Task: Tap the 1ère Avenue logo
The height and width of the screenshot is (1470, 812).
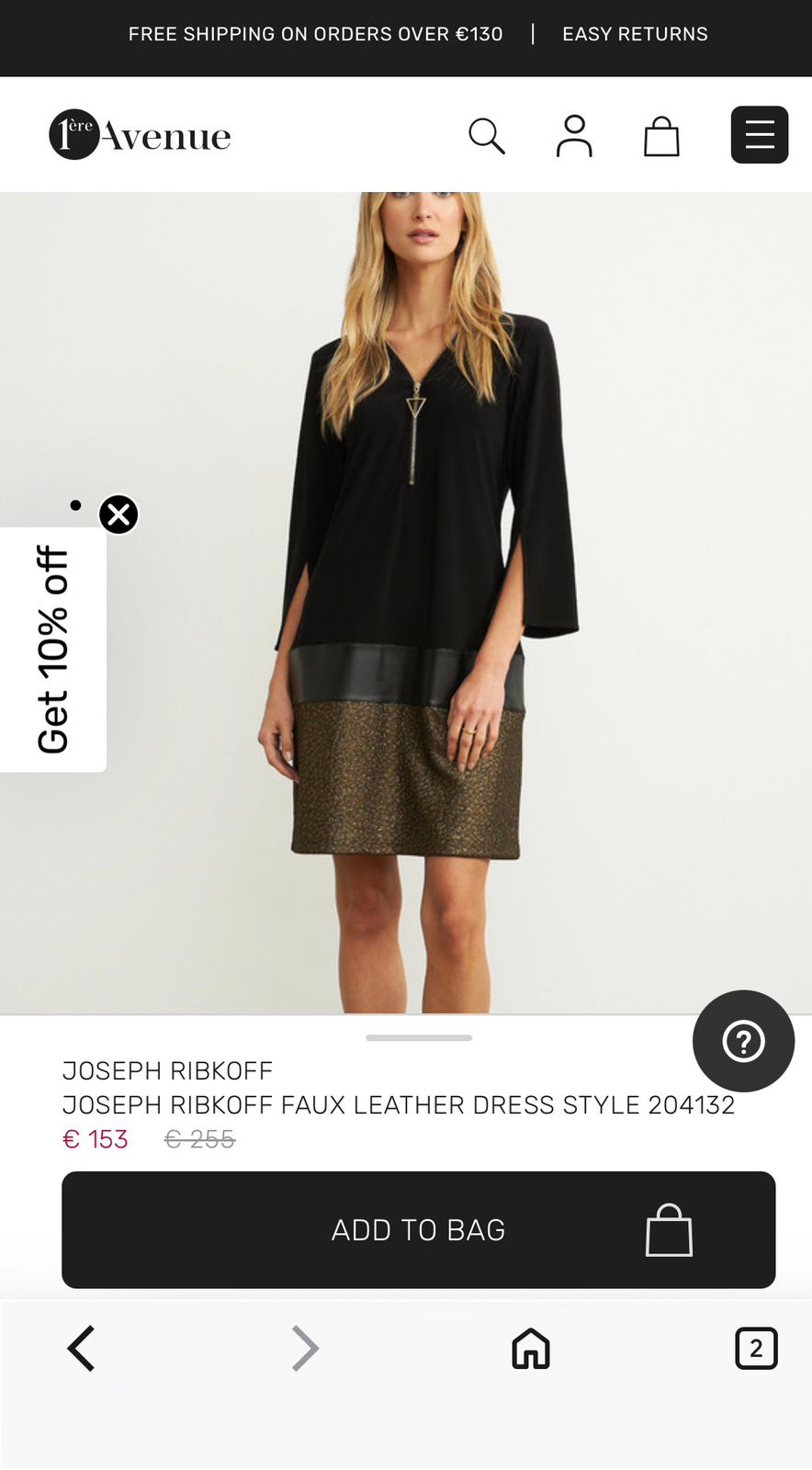Action: click(x=140, y=135)
